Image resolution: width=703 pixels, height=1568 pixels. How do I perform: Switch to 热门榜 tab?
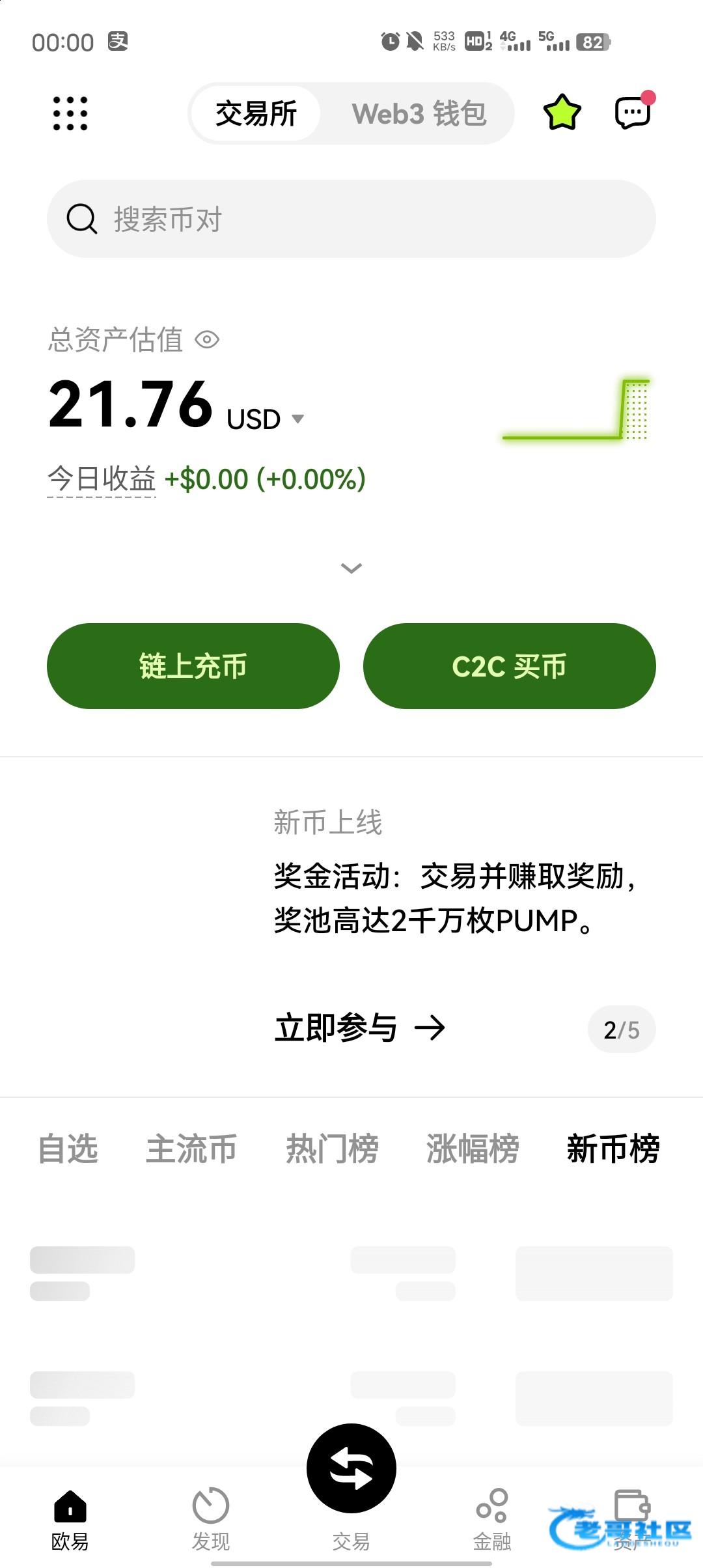[332, 1148]
